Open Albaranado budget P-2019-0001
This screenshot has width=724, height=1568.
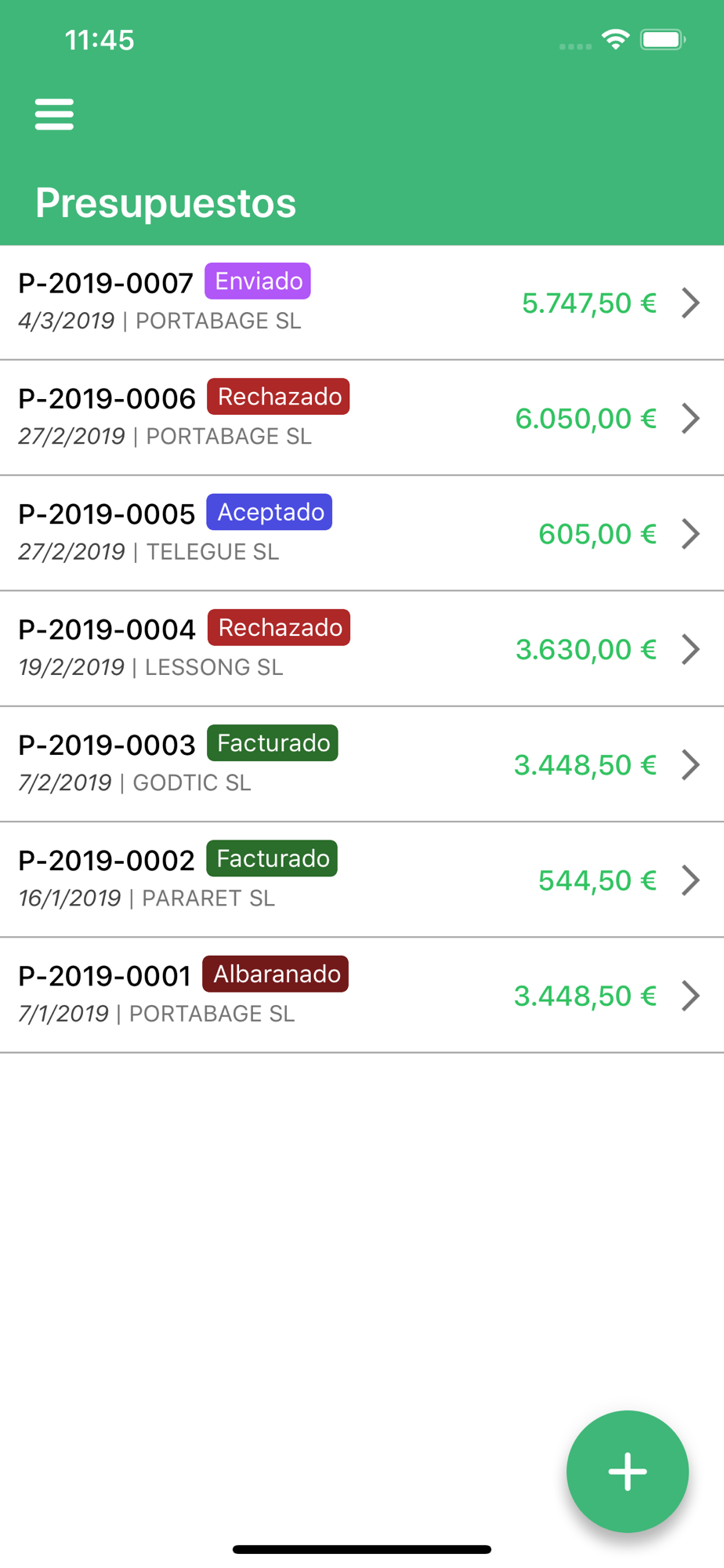coord(362,995)
